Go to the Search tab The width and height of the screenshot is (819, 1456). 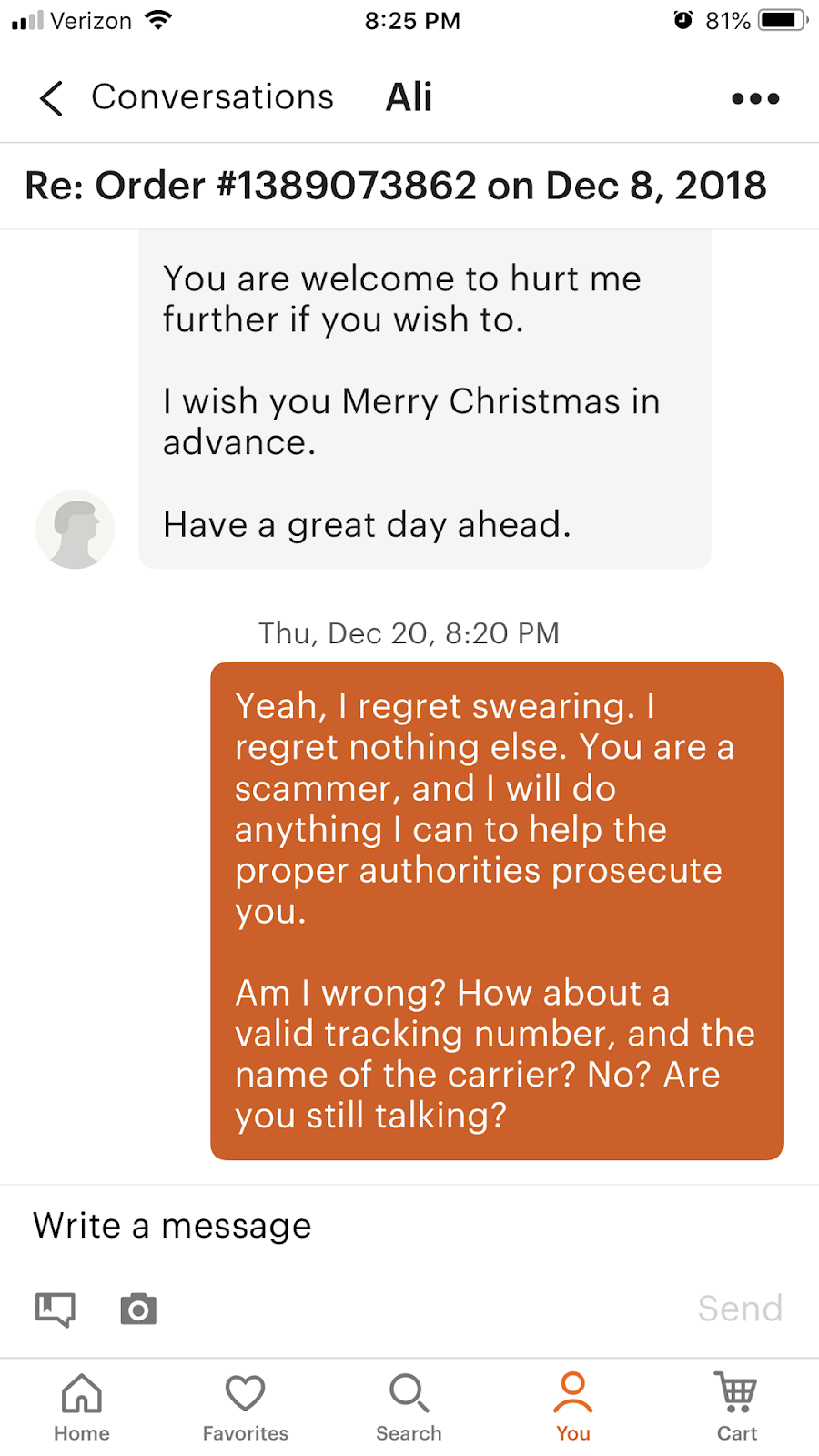coord(409,1407)
